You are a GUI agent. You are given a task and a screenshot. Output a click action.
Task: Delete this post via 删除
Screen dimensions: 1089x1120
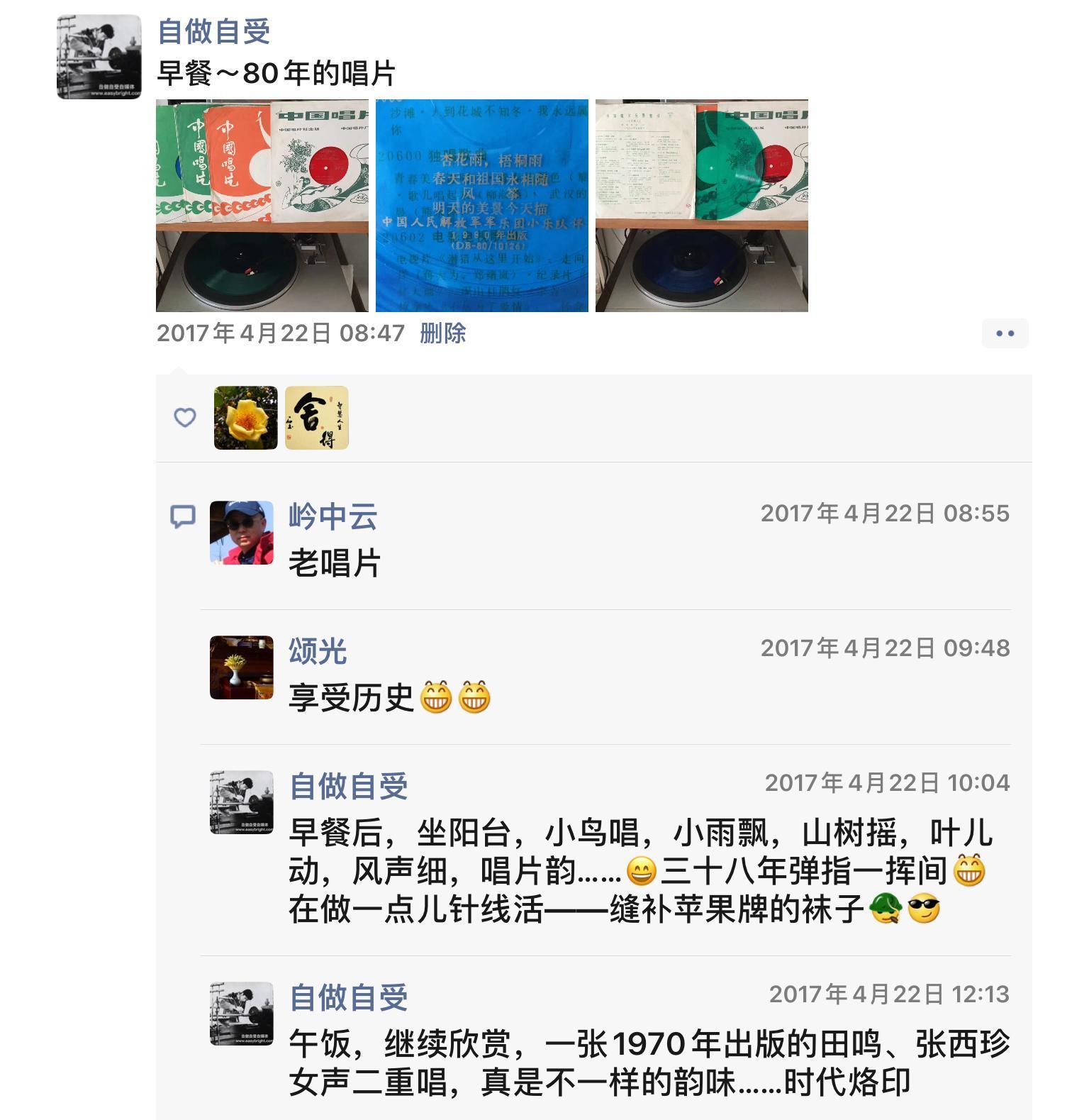(442, 333)
